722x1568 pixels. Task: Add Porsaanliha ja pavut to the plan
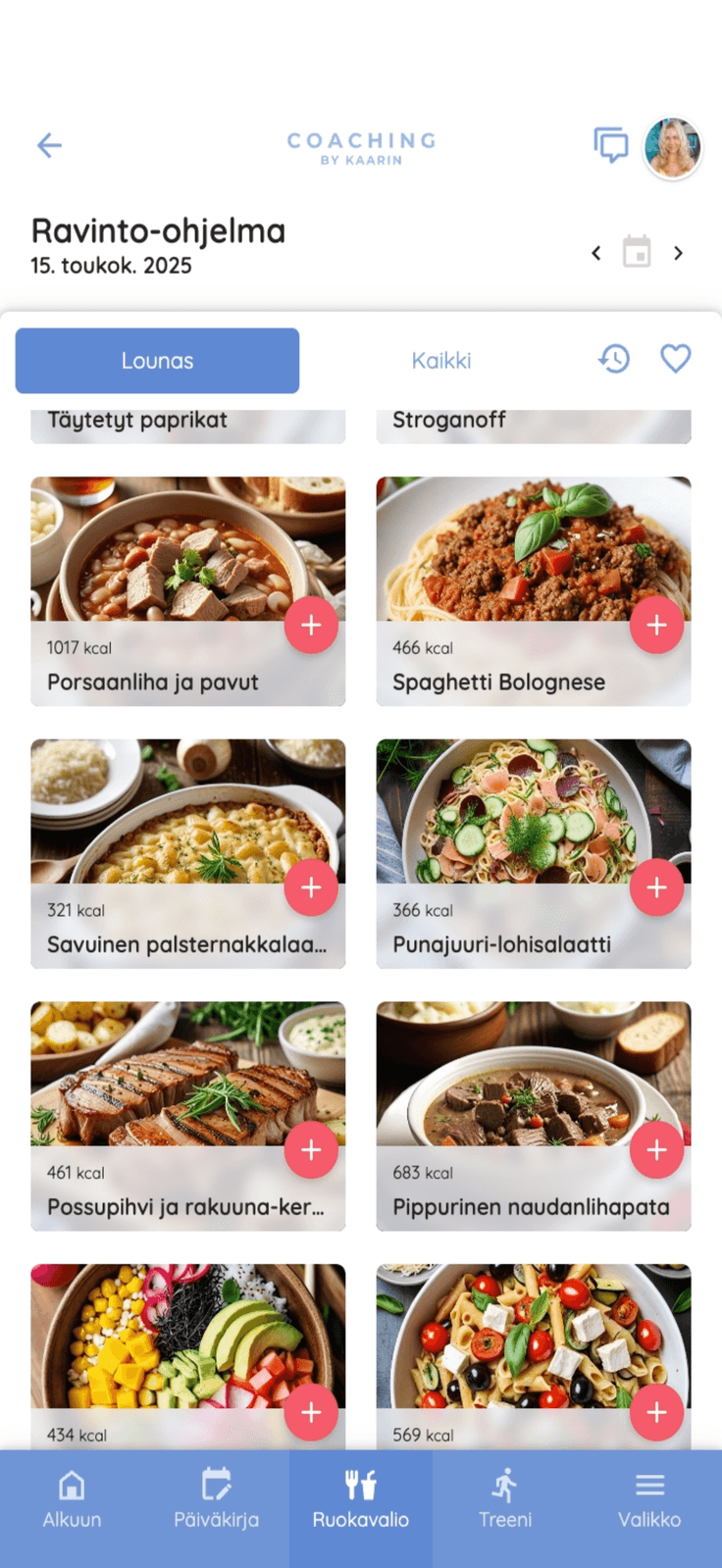[x=311, y=625]
